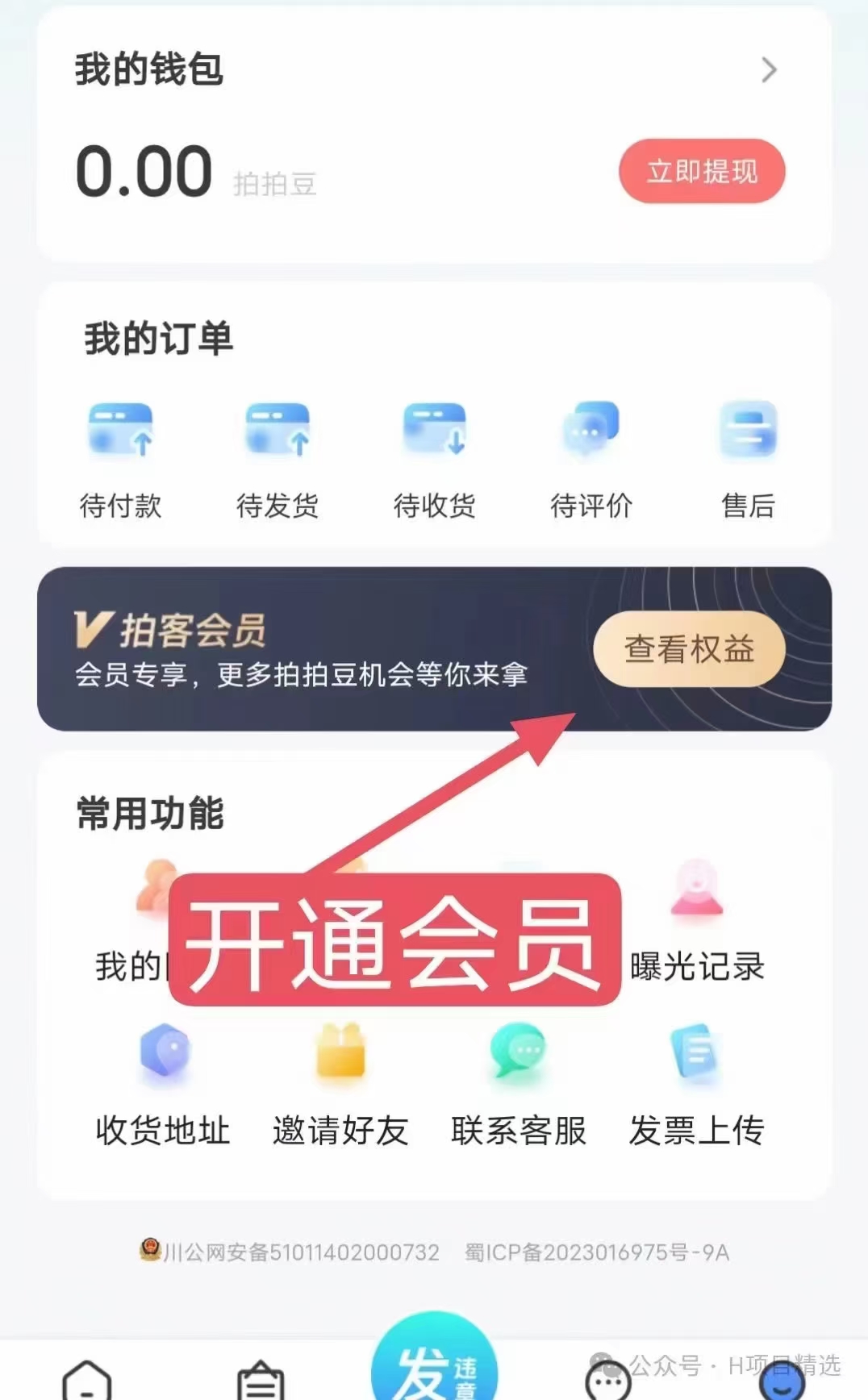The width and height of the screenshot is (868, 1400).
Task: Tap the 立即提现 withdraw button
Action: pyautogui.click(x=702, y=171)
